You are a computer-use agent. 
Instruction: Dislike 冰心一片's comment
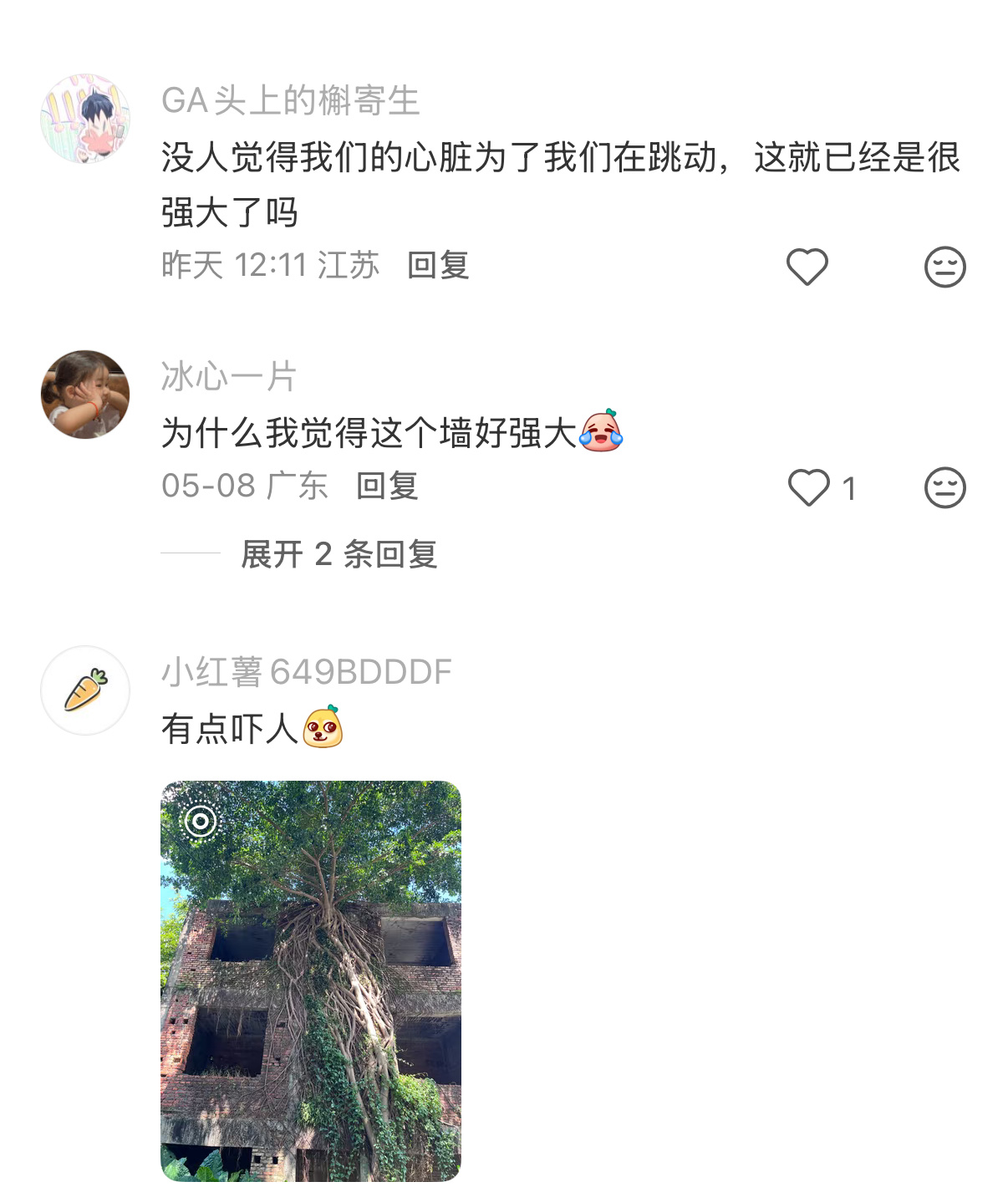(x=944, y=487)
